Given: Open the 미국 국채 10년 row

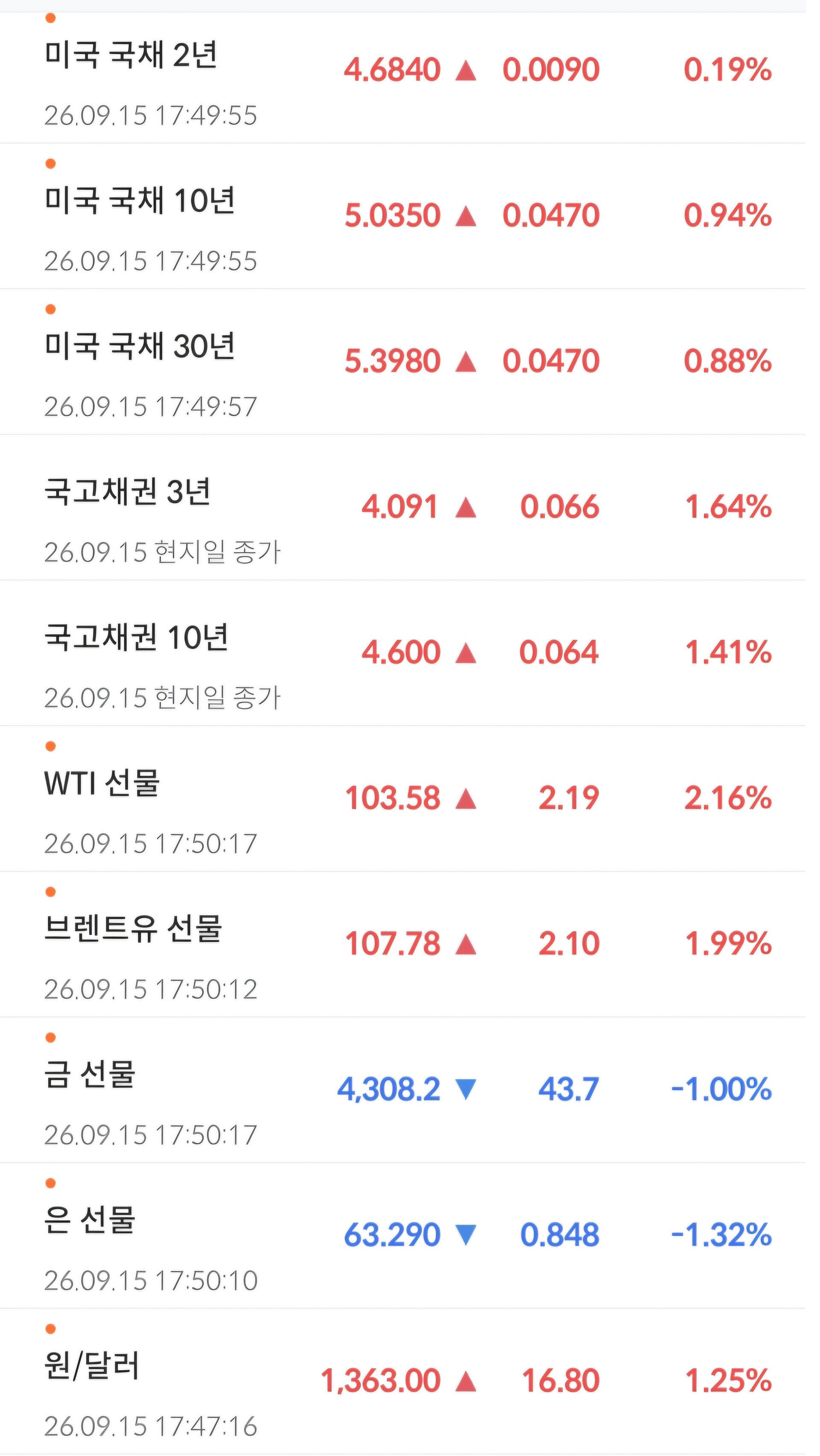Looking at the screenshot, I should coord(403,216).
